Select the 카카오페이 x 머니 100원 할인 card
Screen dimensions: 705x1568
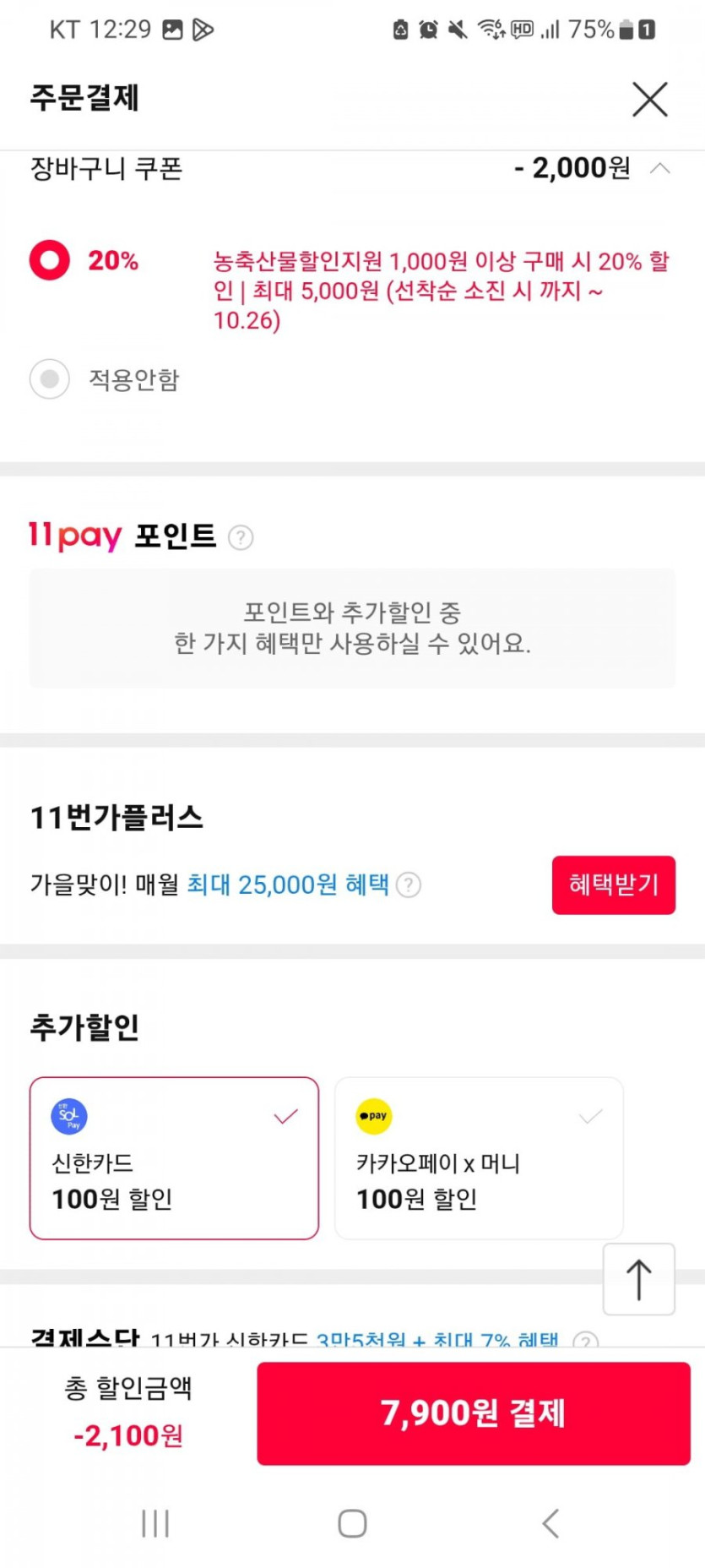[479, 1158]
